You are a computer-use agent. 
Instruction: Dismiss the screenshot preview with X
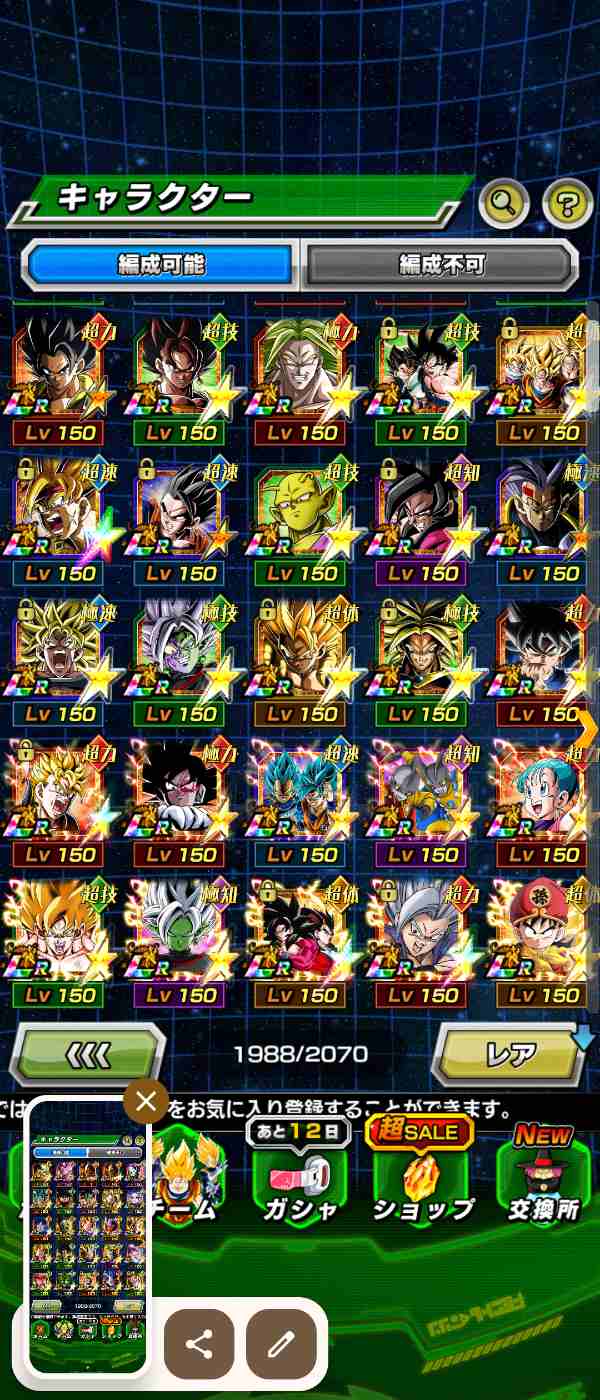pos(146,1102)
